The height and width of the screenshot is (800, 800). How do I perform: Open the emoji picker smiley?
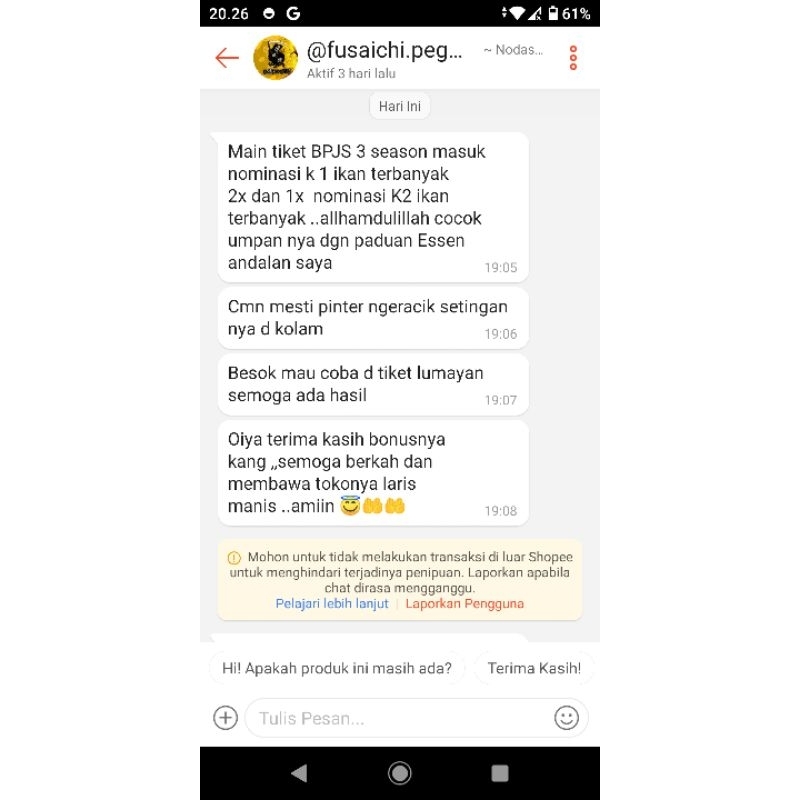pos(566,718)
